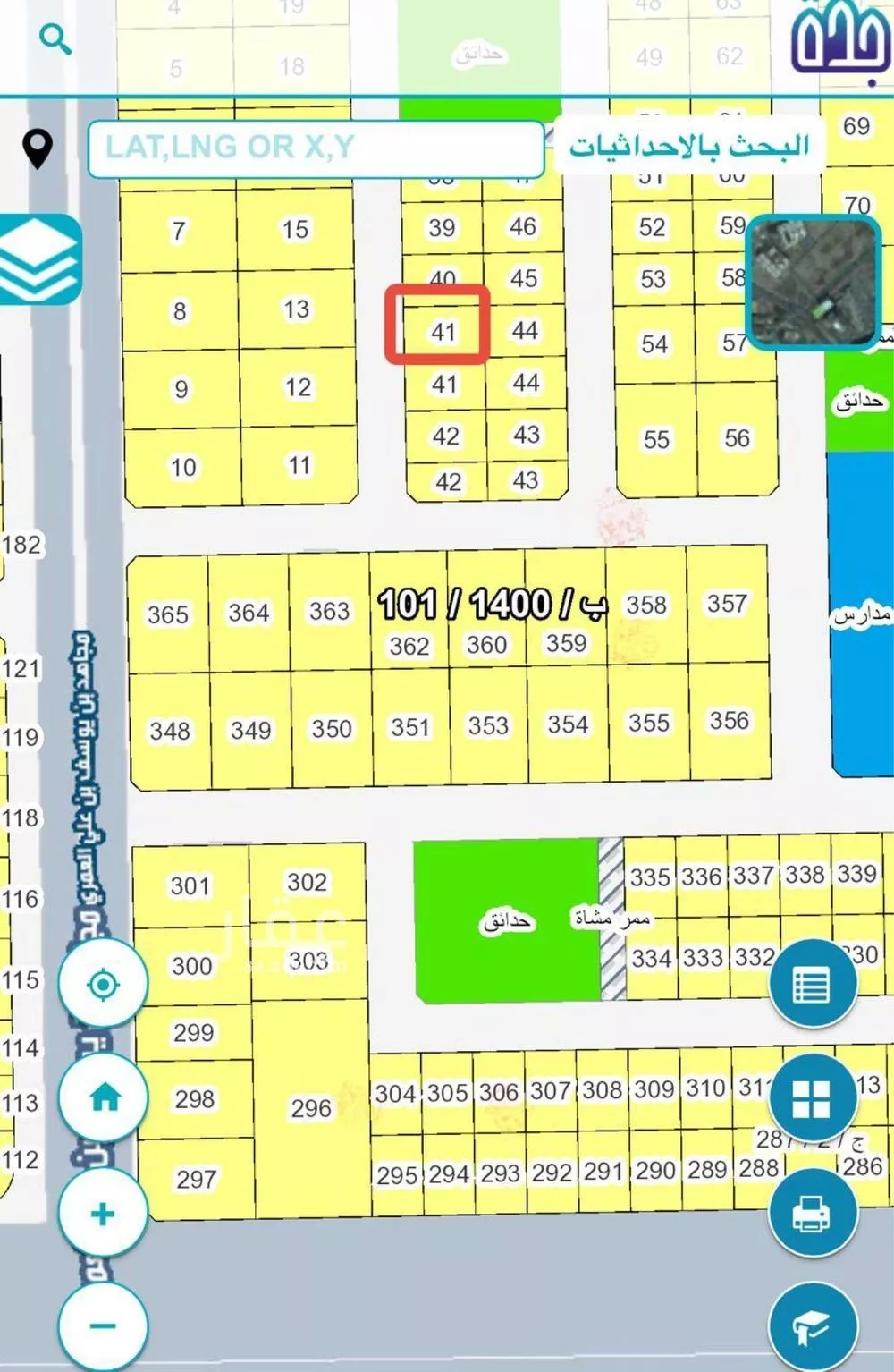
Task: Open the search magnifier icon
Action: [55, 39]
